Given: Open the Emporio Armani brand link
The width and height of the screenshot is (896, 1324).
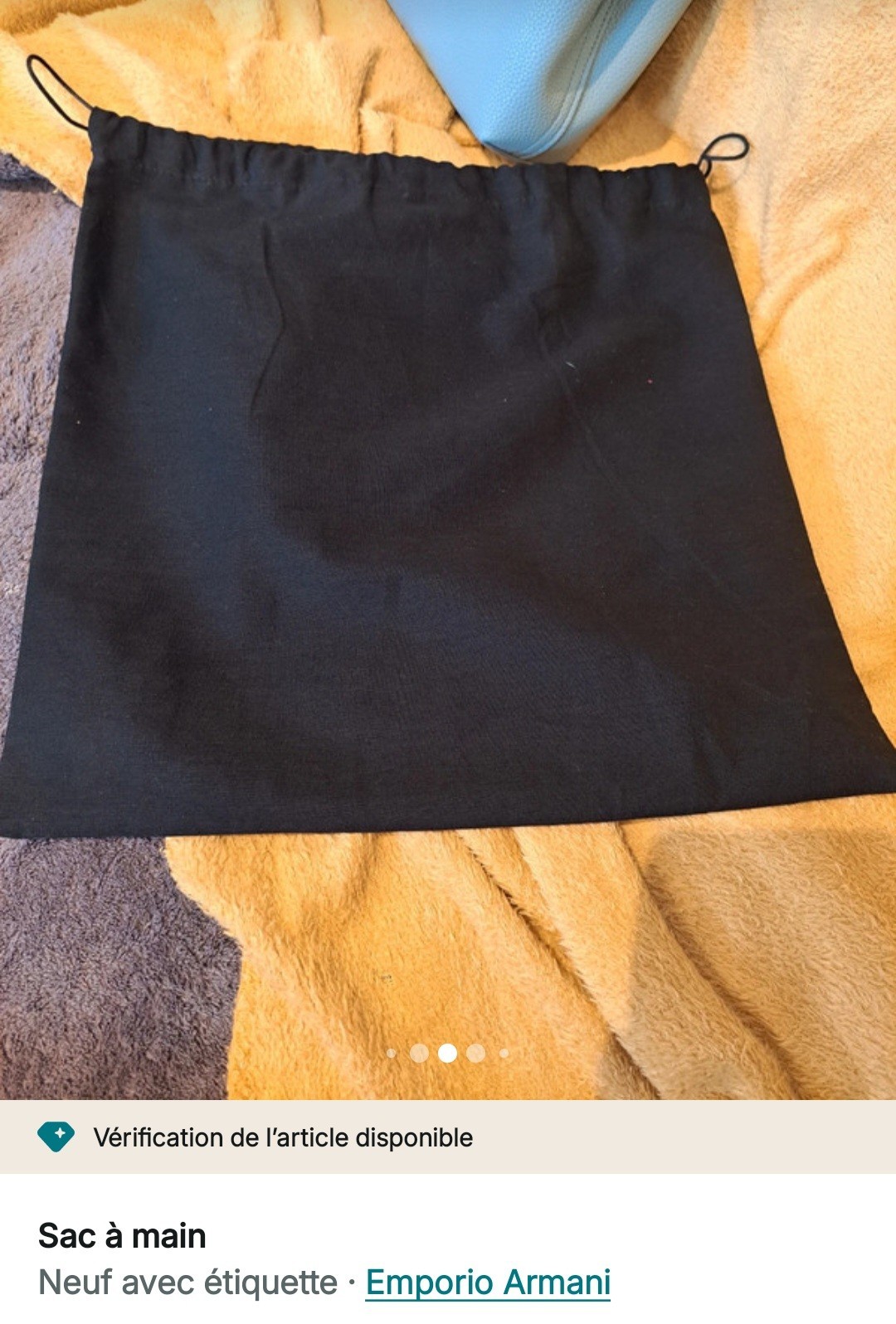Looking at the screenshot, I should point(488,1283).
